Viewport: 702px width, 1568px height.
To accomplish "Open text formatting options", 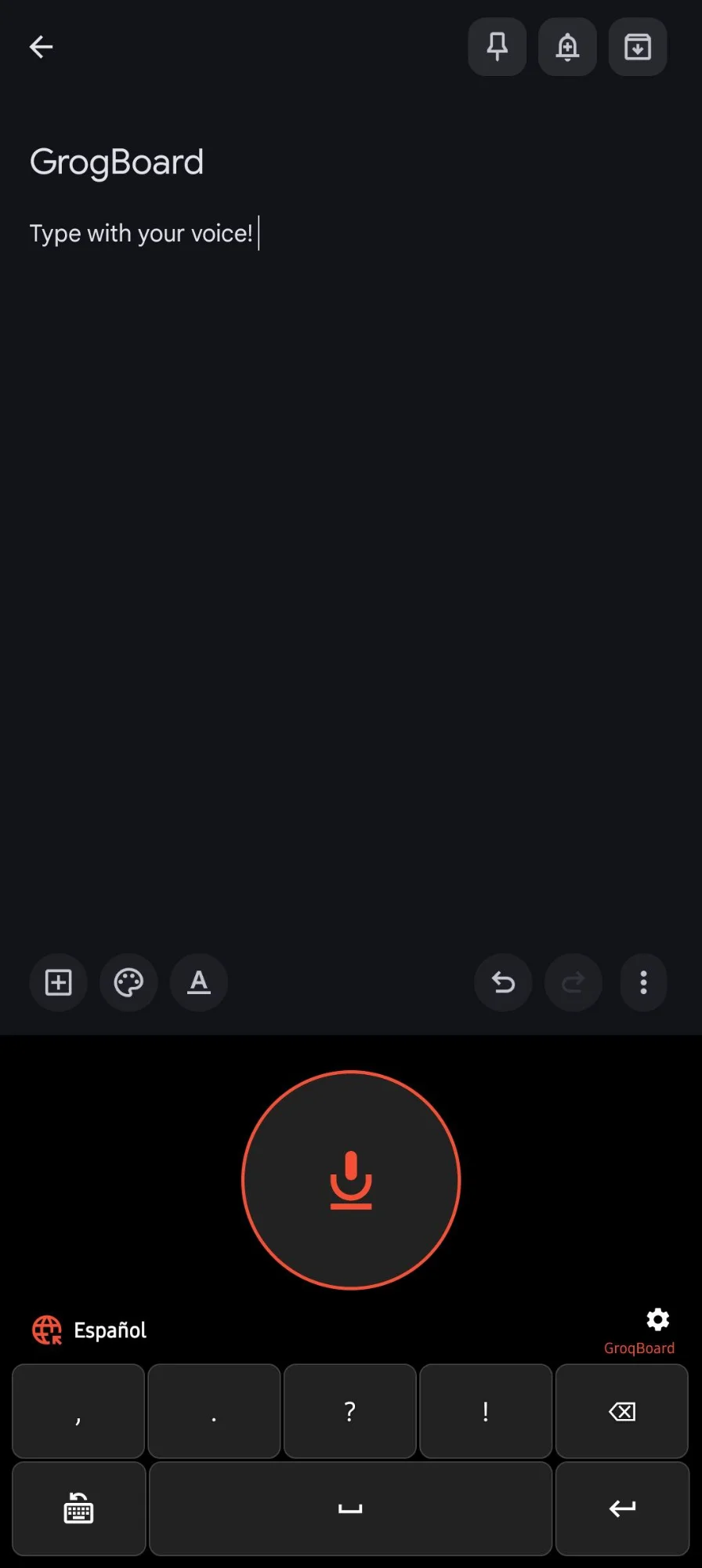I will click(x=198, y=982).
